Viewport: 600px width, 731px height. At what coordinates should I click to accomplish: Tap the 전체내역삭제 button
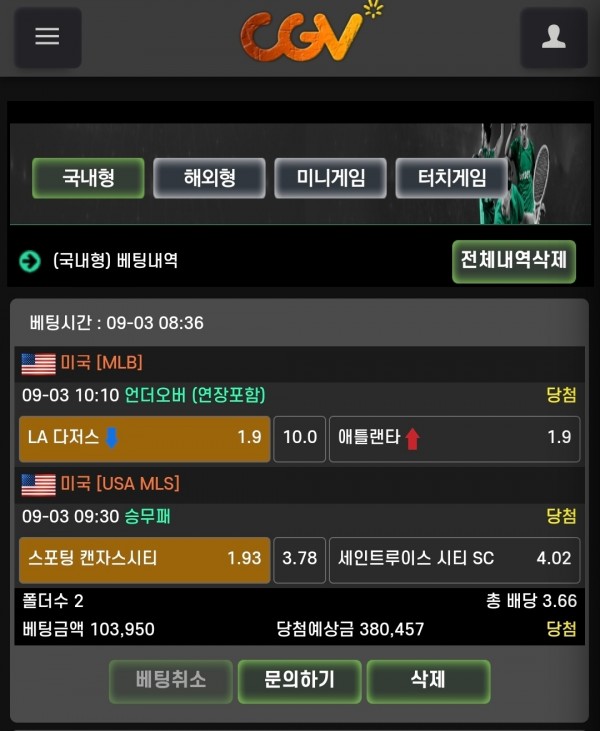coord(513,261)
